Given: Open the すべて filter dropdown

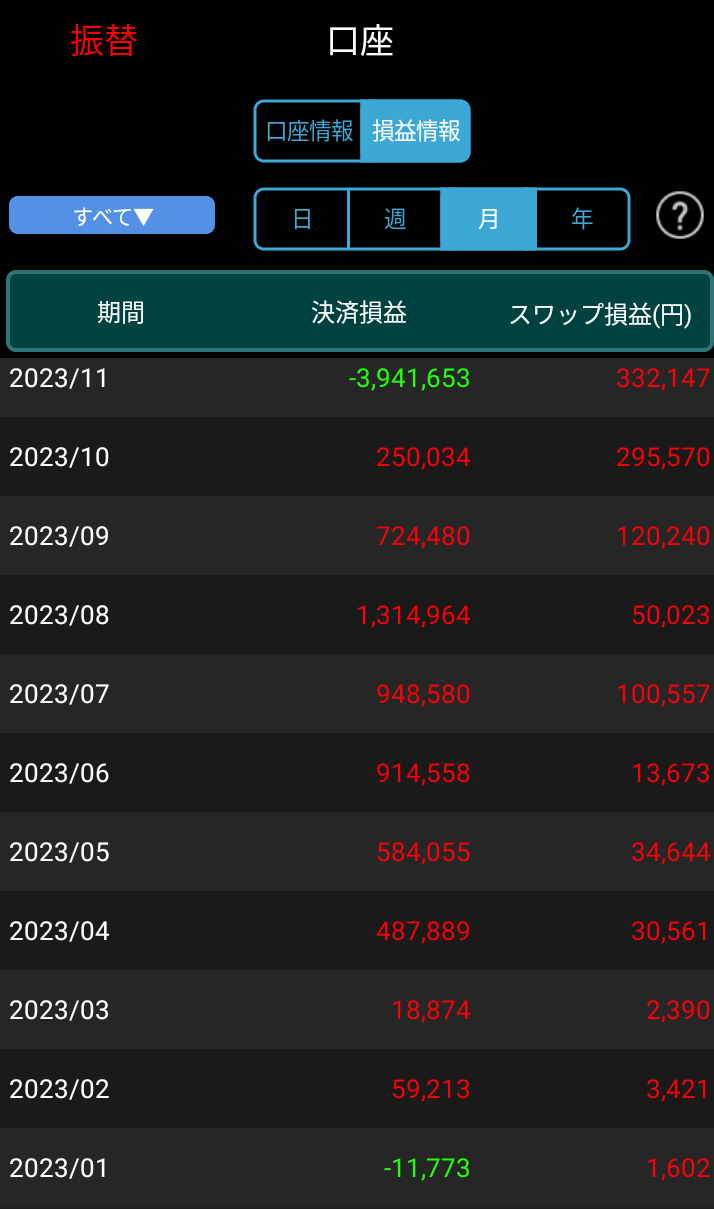Looking at the screenshot, I should click(112, 216).
